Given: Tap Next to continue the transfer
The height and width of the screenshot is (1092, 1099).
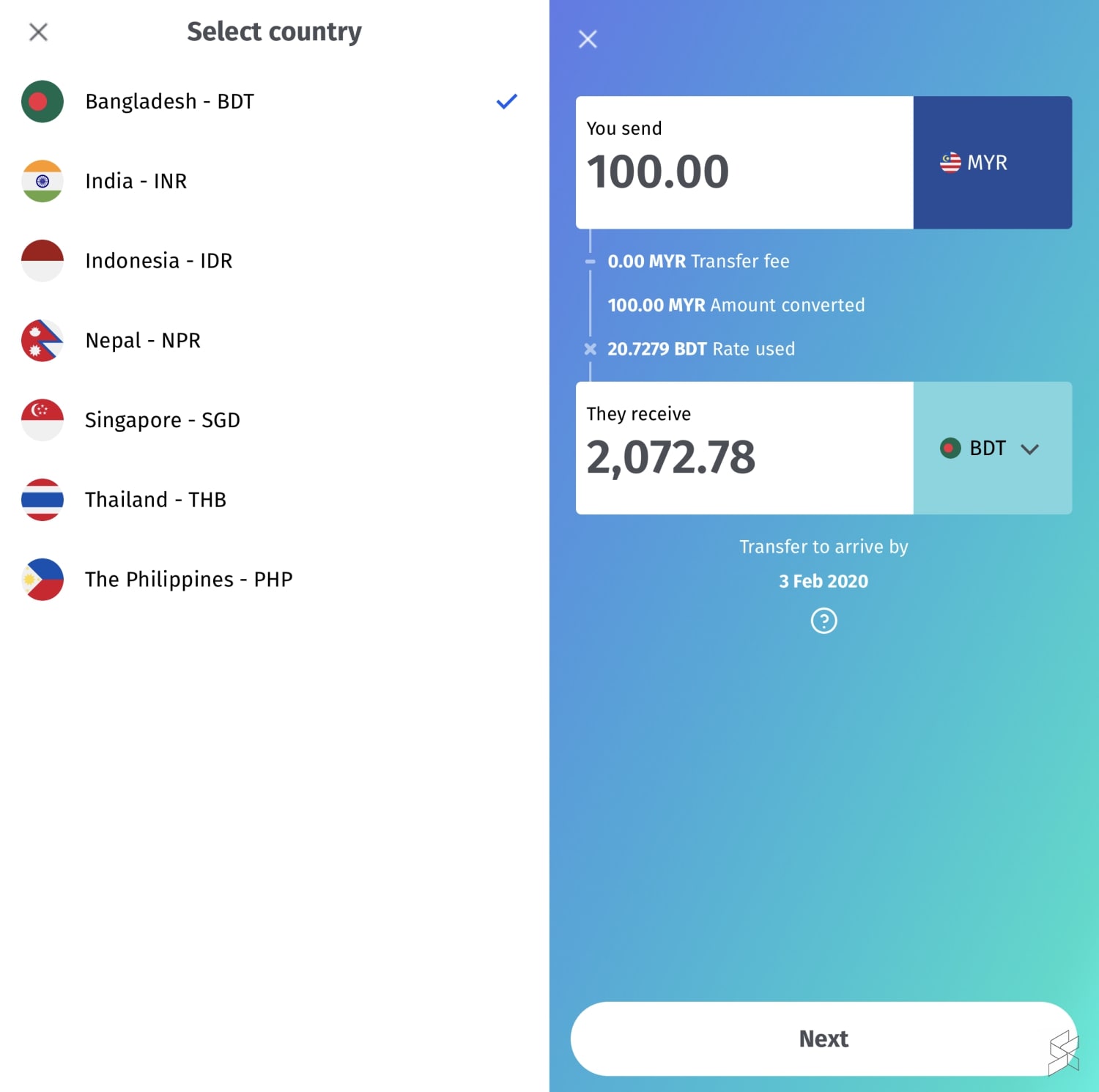Looking at the screenshot, I should 824,1038.
